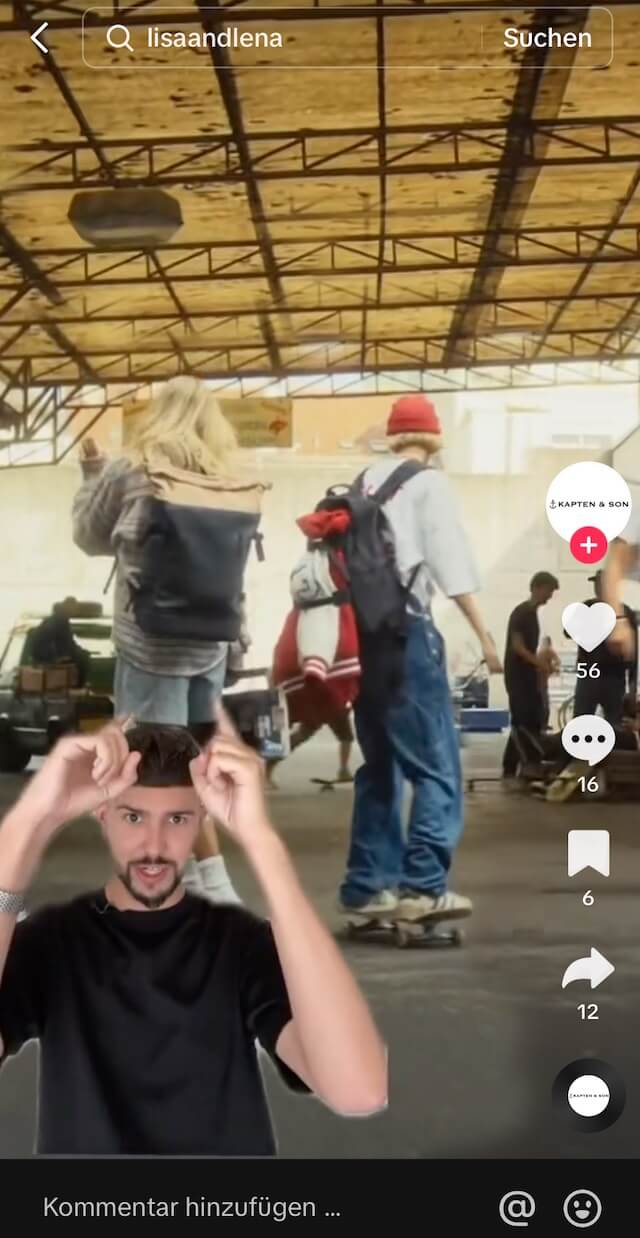
Task: Open the Kapten & Son profile avatar
Action: [588, 503]
